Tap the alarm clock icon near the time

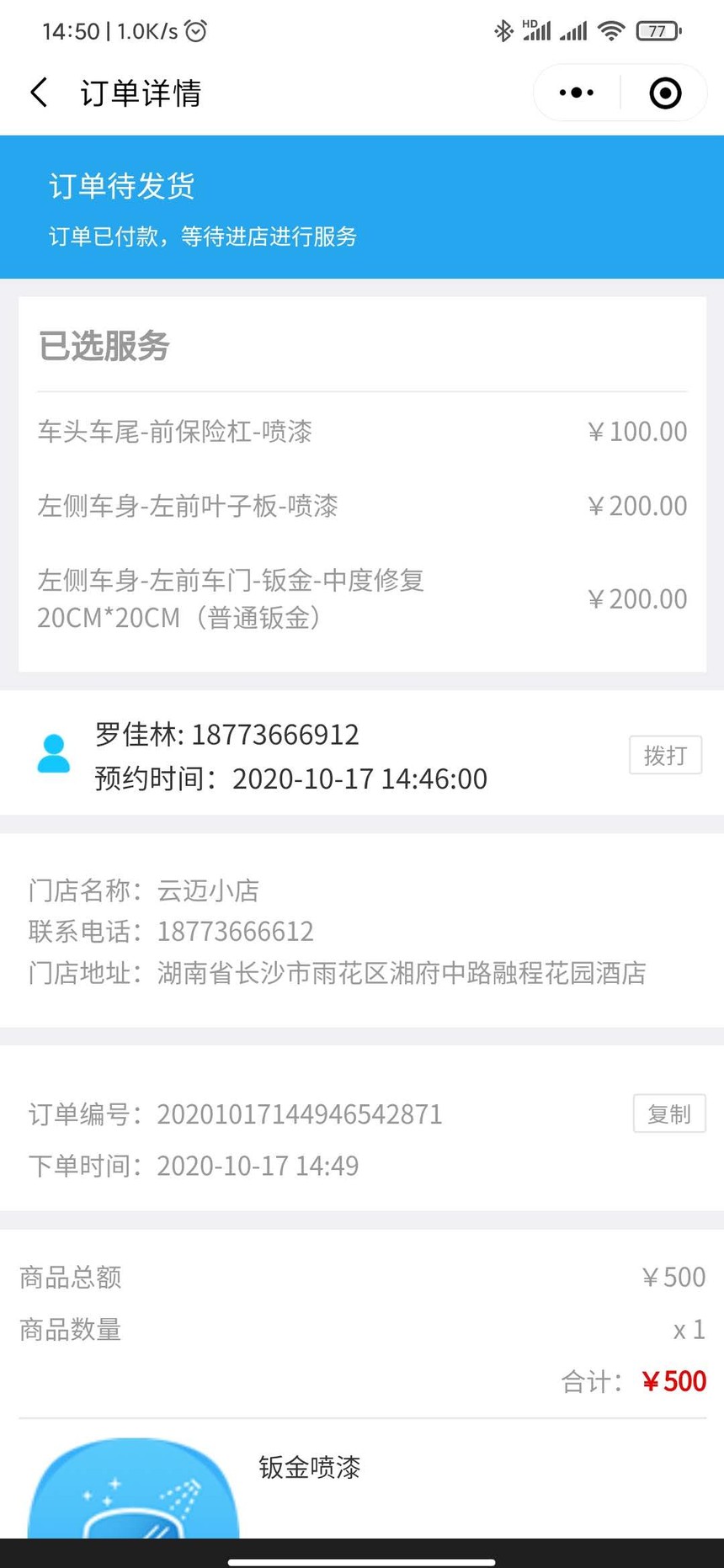point(196,30)
